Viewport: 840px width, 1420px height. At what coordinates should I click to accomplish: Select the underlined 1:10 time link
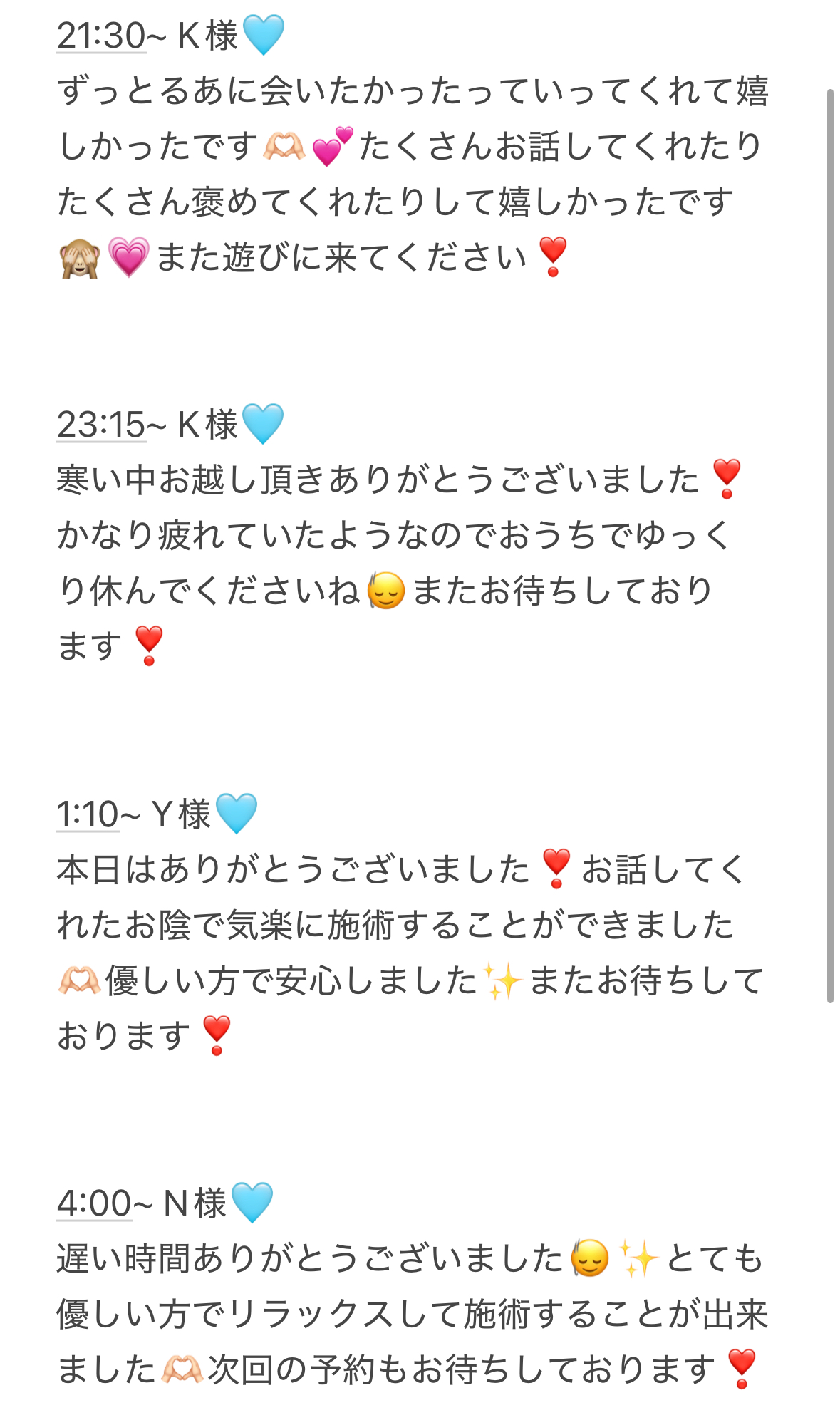88,814
